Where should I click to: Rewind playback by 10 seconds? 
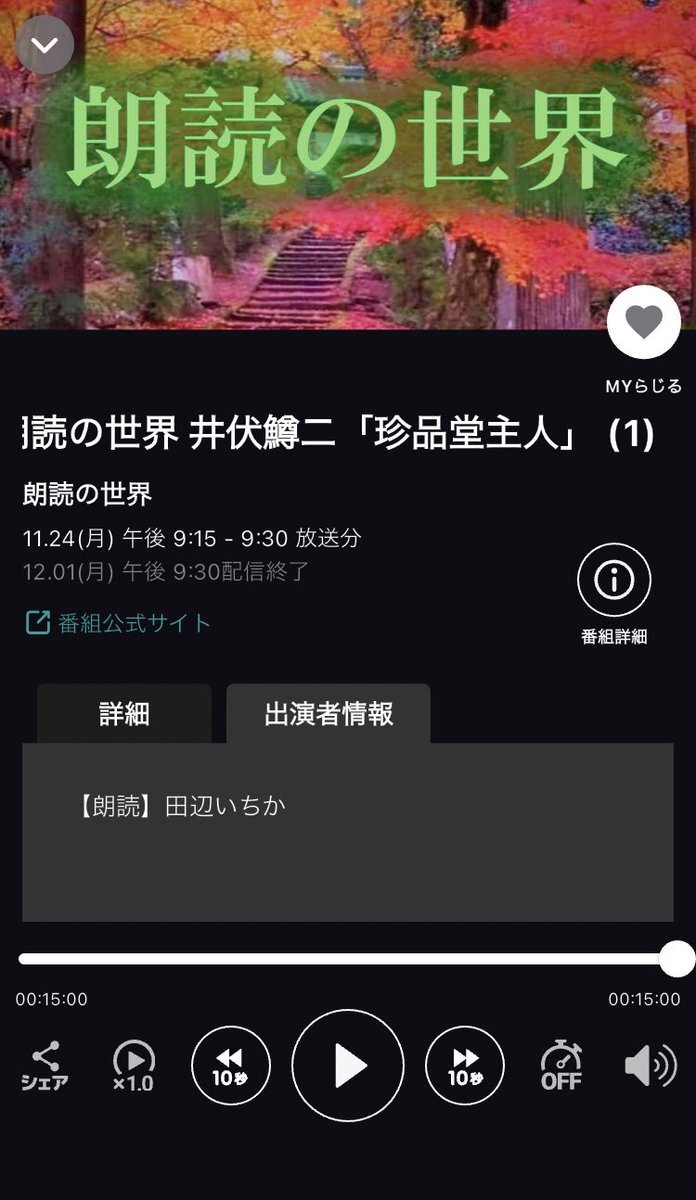(x=231, y=1066)
